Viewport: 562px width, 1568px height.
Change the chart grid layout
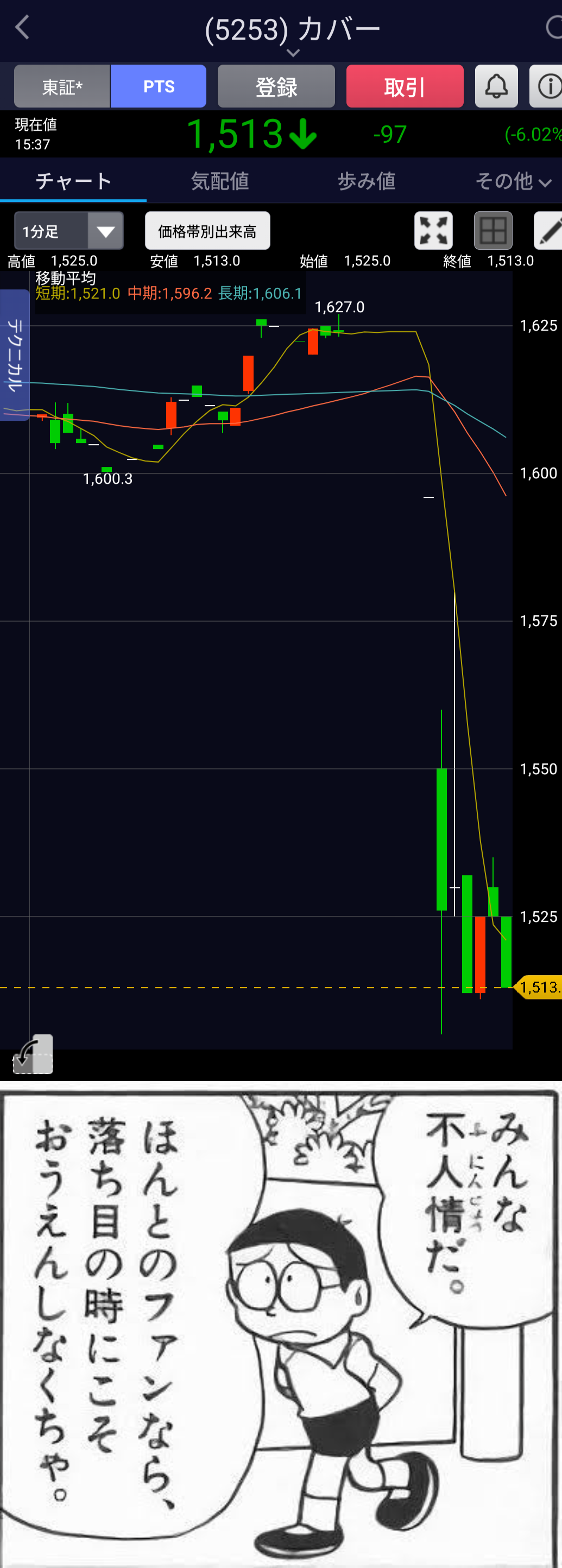pyautogui.click(x=492, y=231)
